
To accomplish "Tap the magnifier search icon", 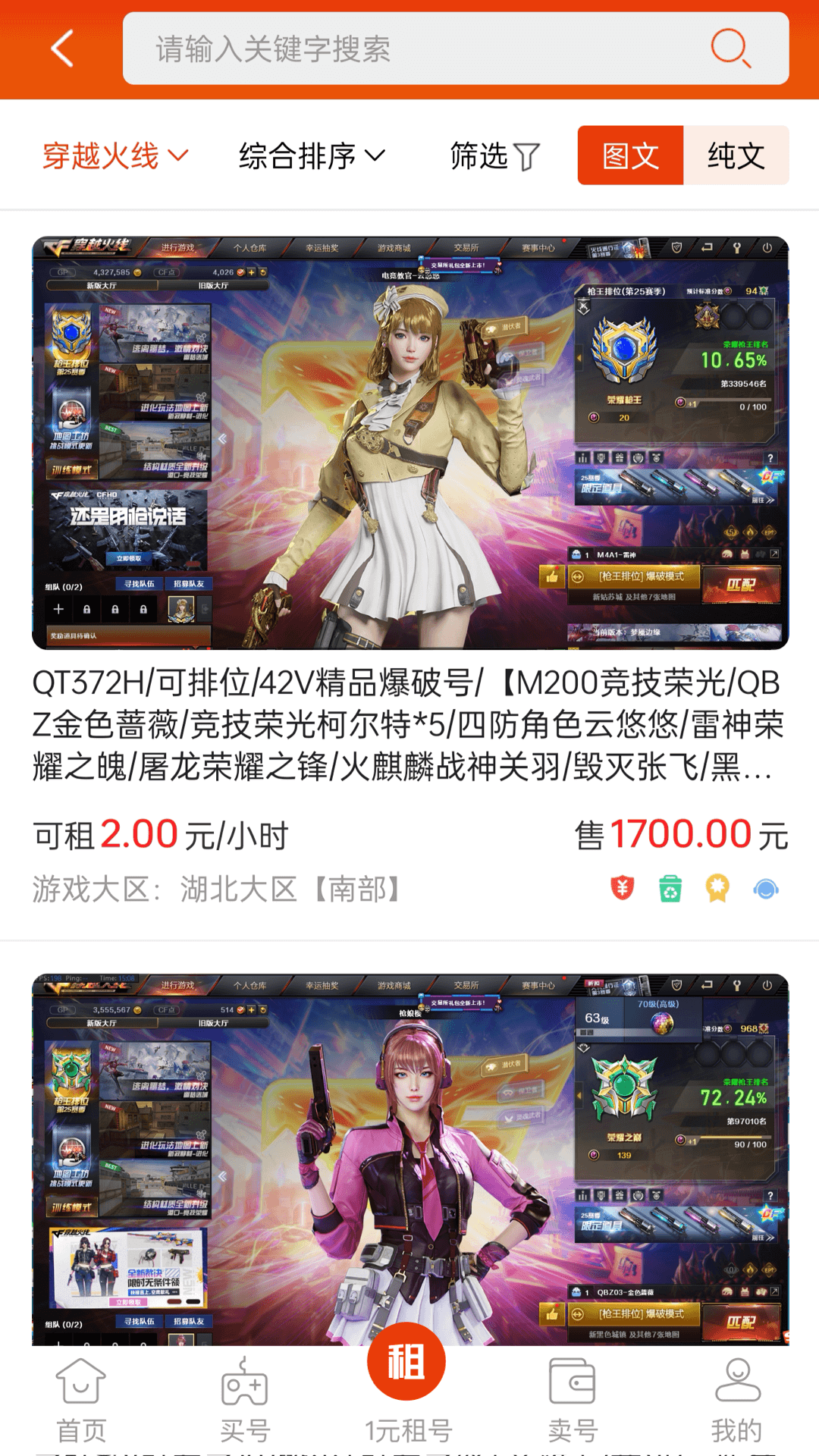I will pos(730,49).
